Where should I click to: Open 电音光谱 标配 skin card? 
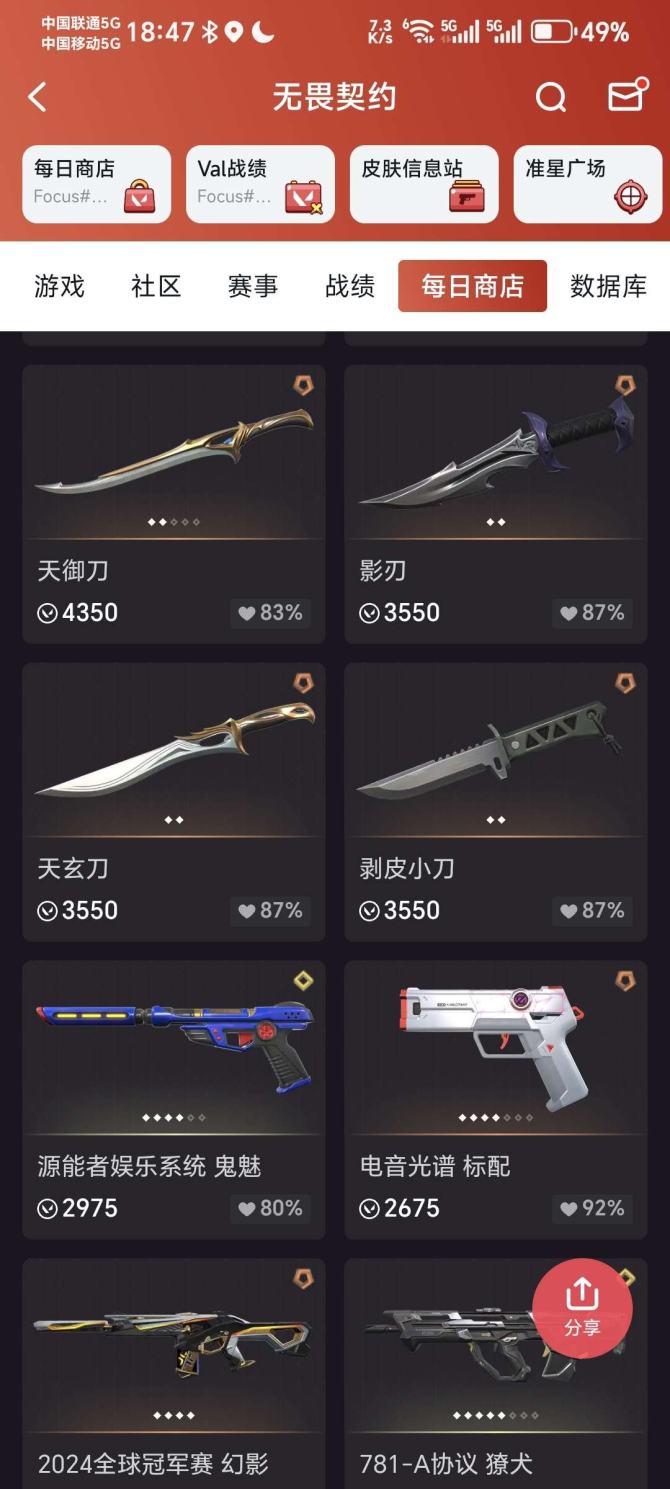pos(495,1098)
